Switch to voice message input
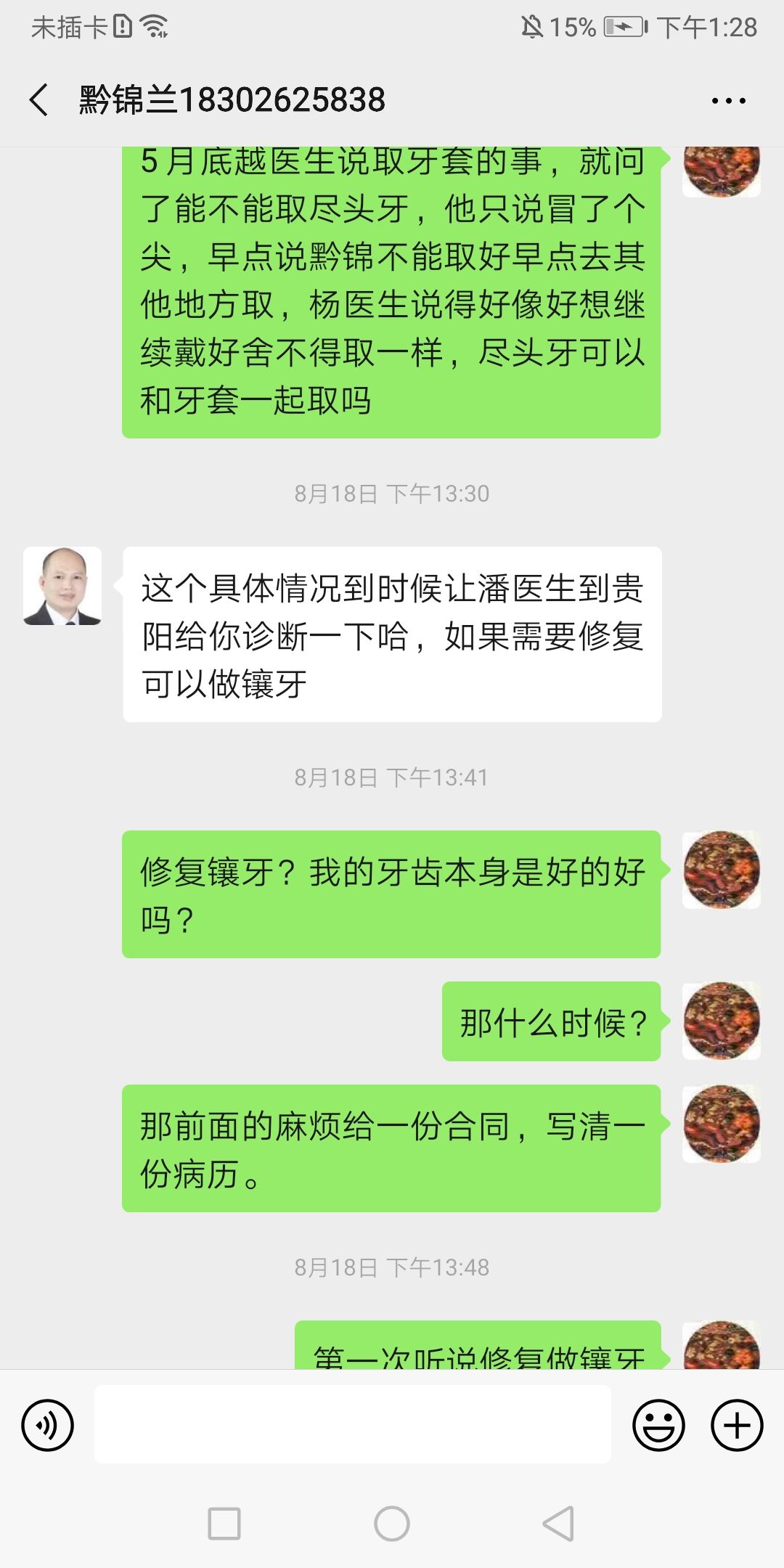 click(x=48, y=1426)
